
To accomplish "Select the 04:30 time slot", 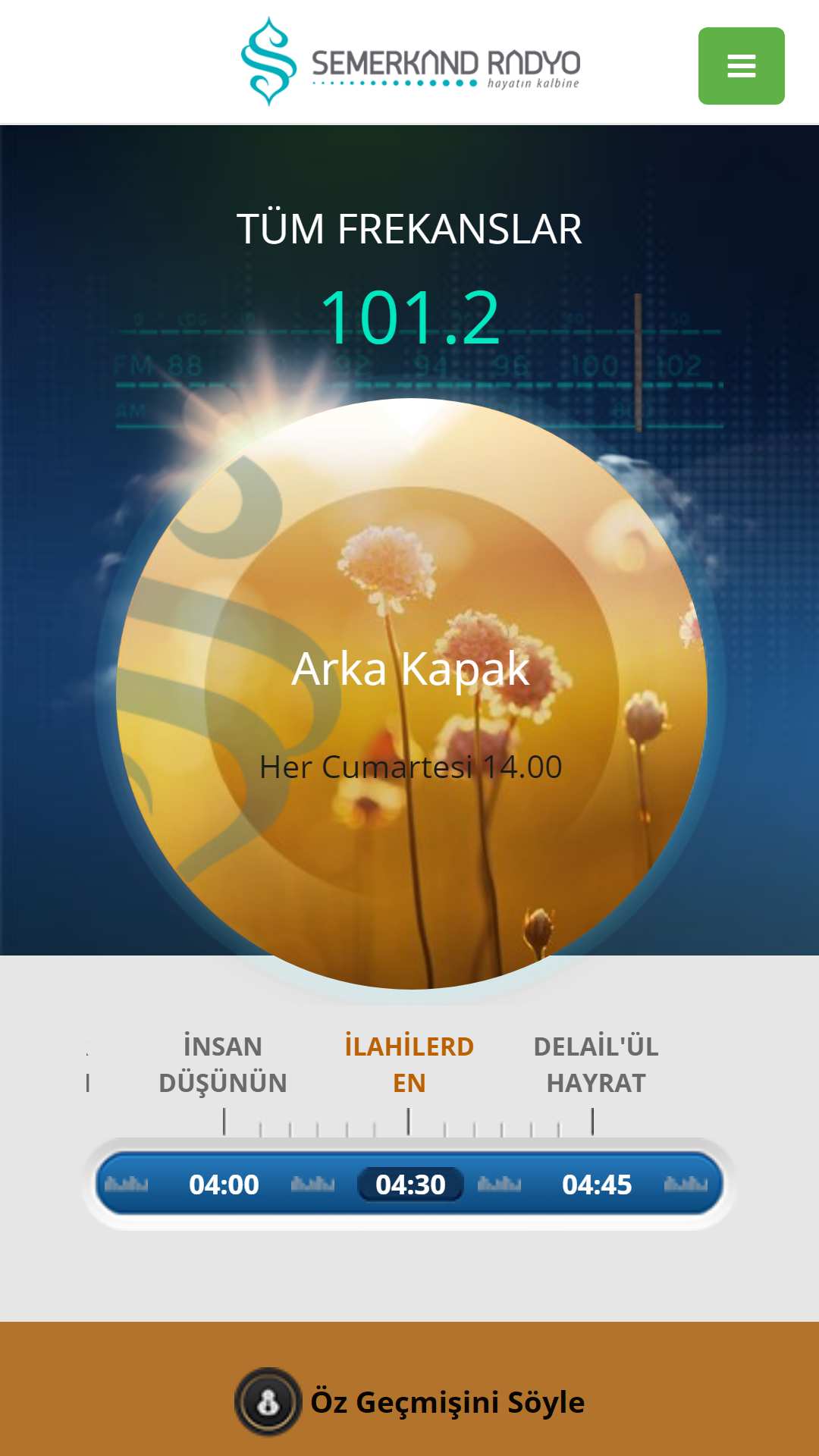I will coord(410,1185).
